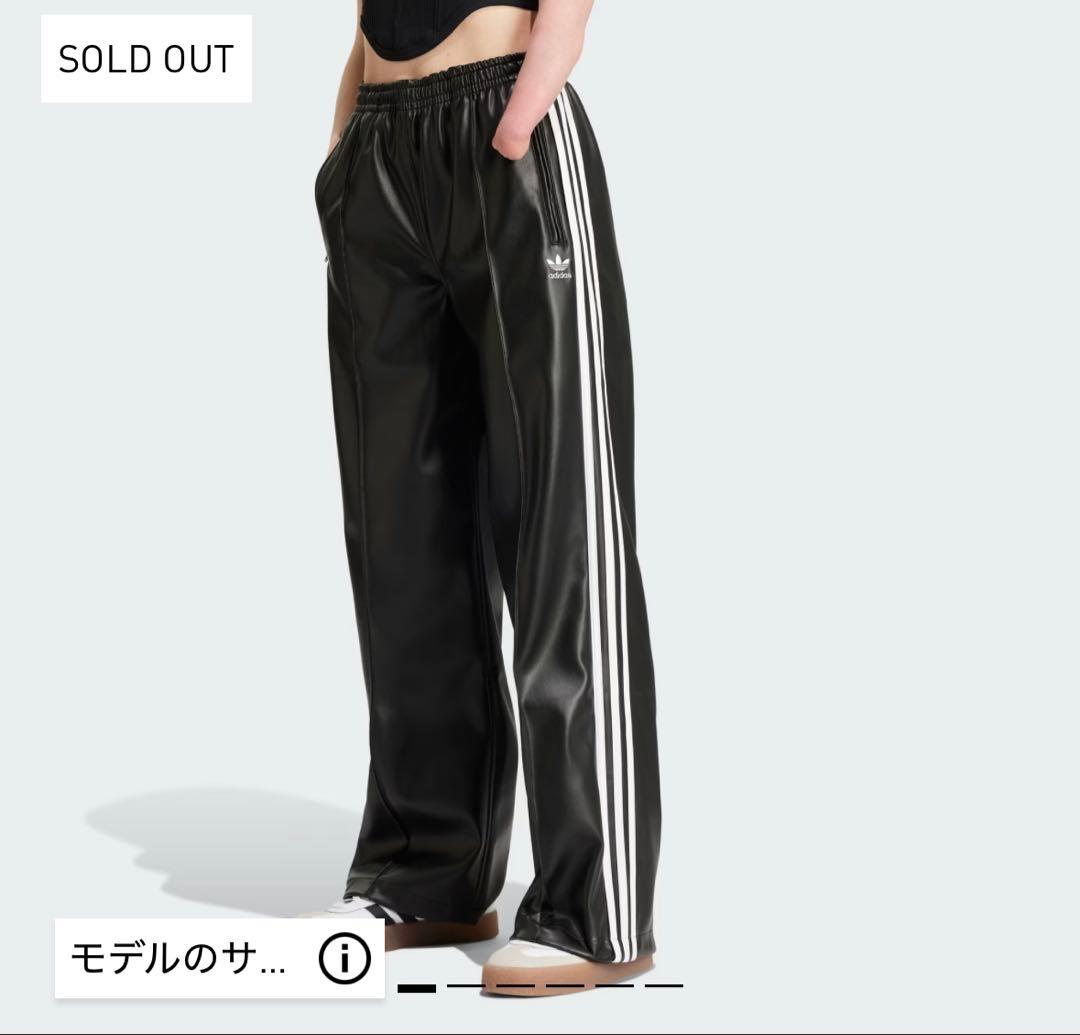Open the モデルのサ... model size info

tap(219, 959)
